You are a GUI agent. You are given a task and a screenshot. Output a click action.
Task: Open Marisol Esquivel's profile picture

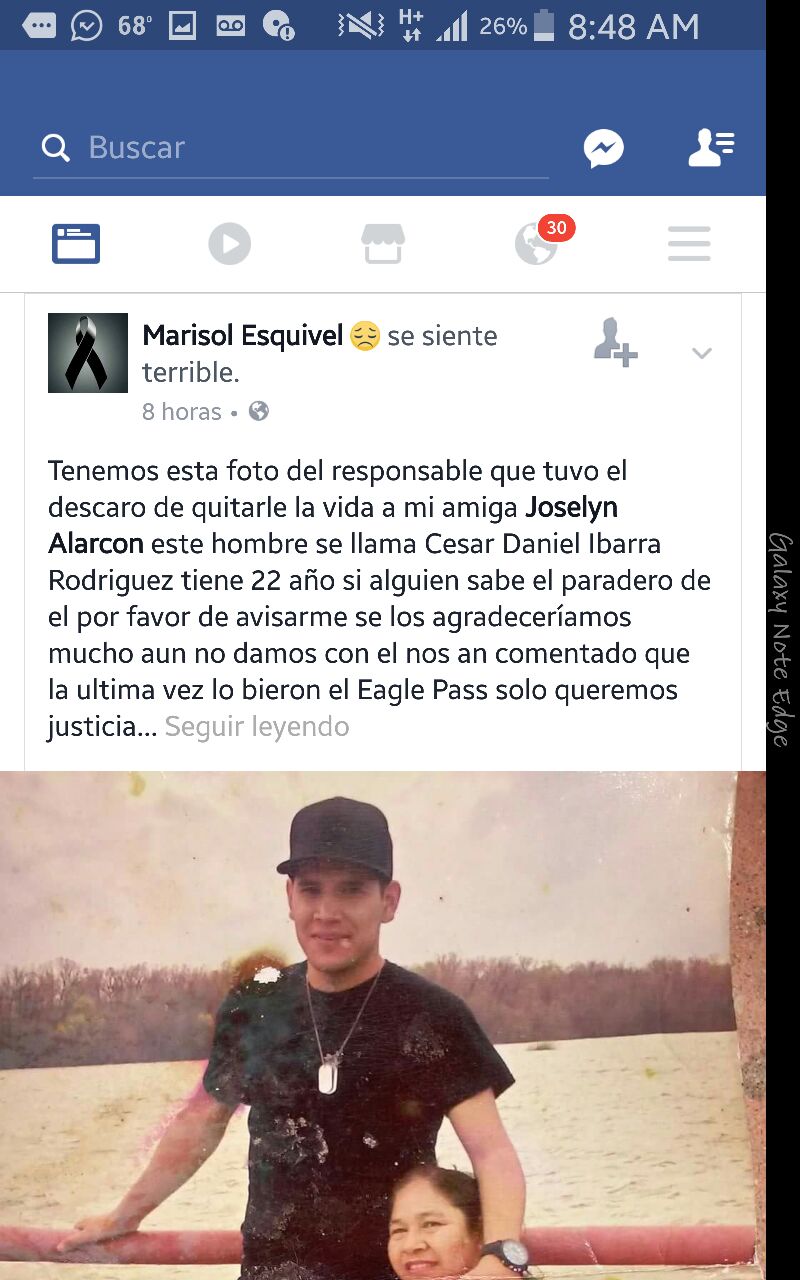(88, 353)
